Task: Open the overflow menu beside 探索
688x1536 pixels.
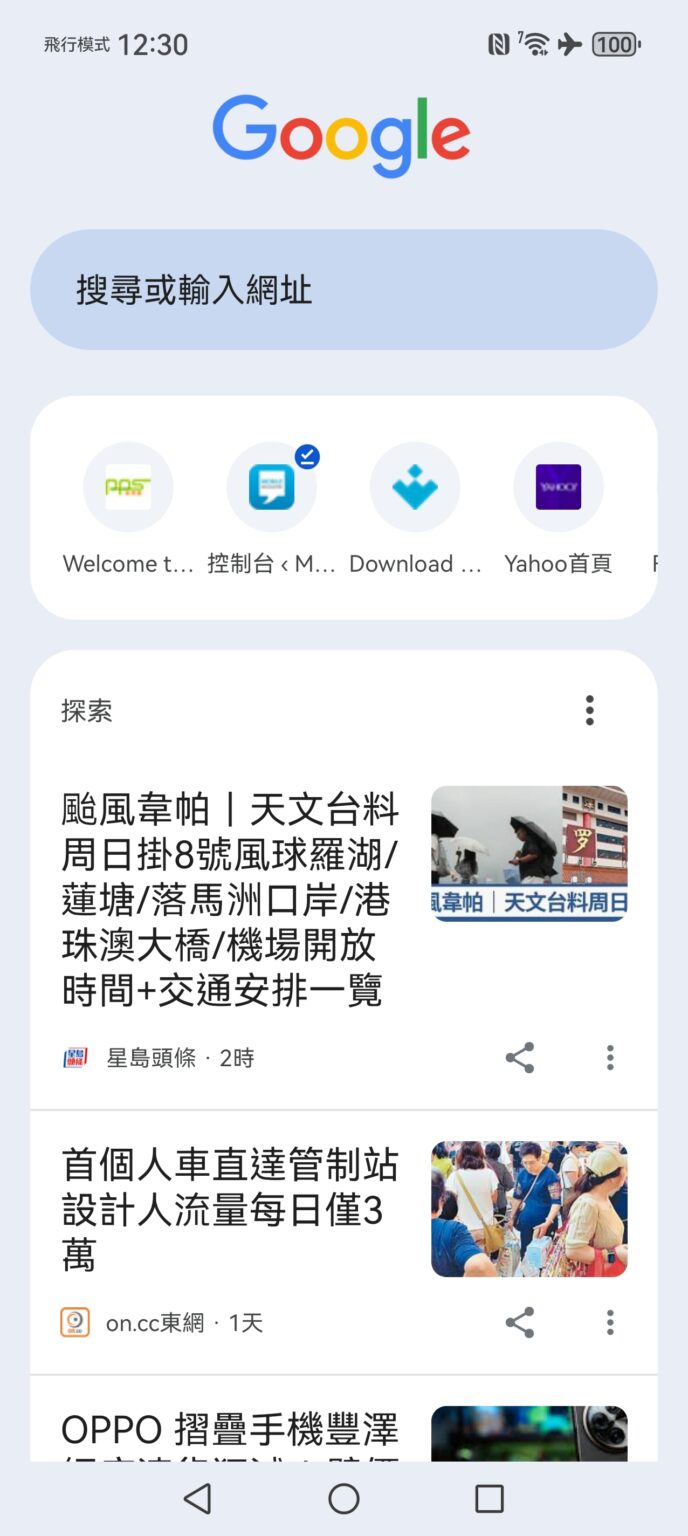Action: tap(590, 710)
